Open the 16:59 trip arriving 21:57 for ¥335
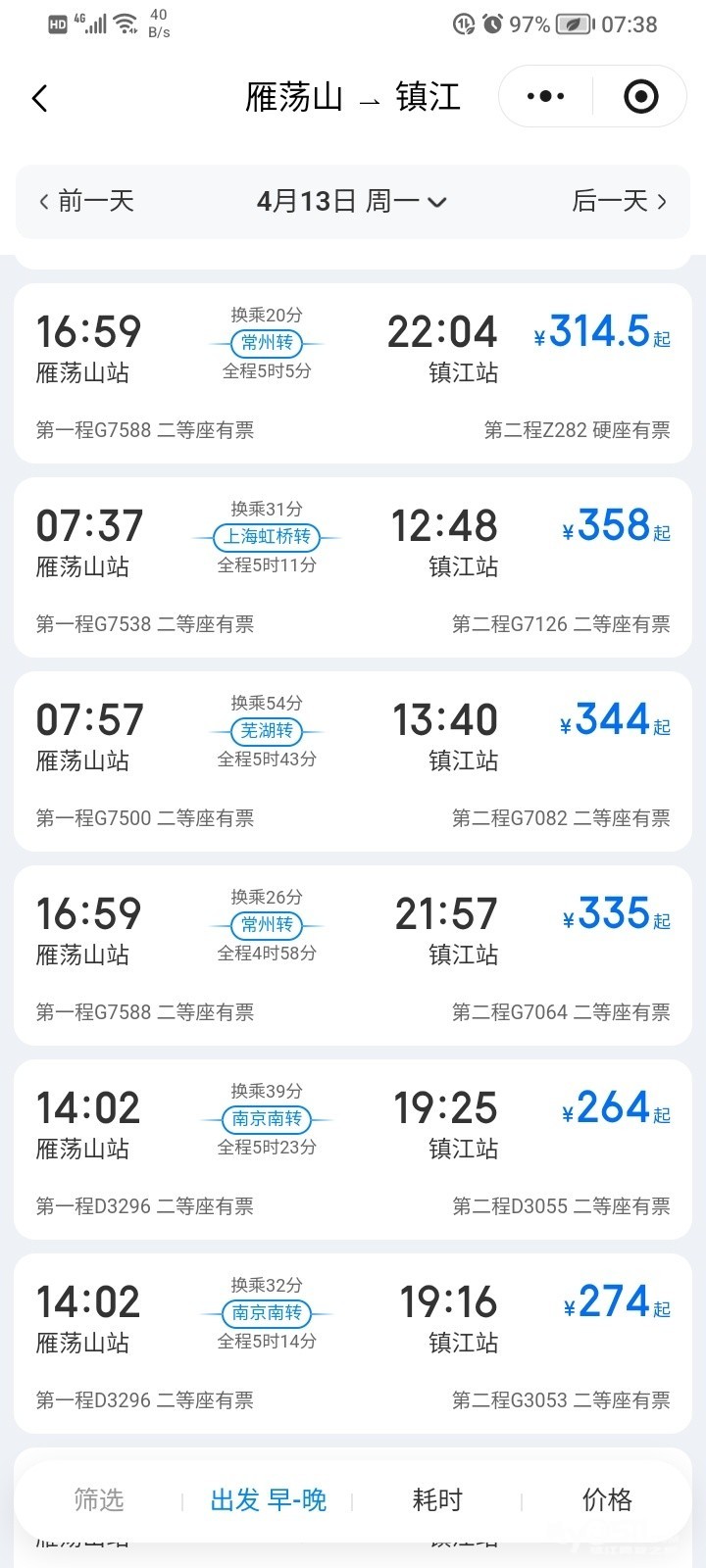The height and width of the screenshot is (1568, 706). coord(353,955)
